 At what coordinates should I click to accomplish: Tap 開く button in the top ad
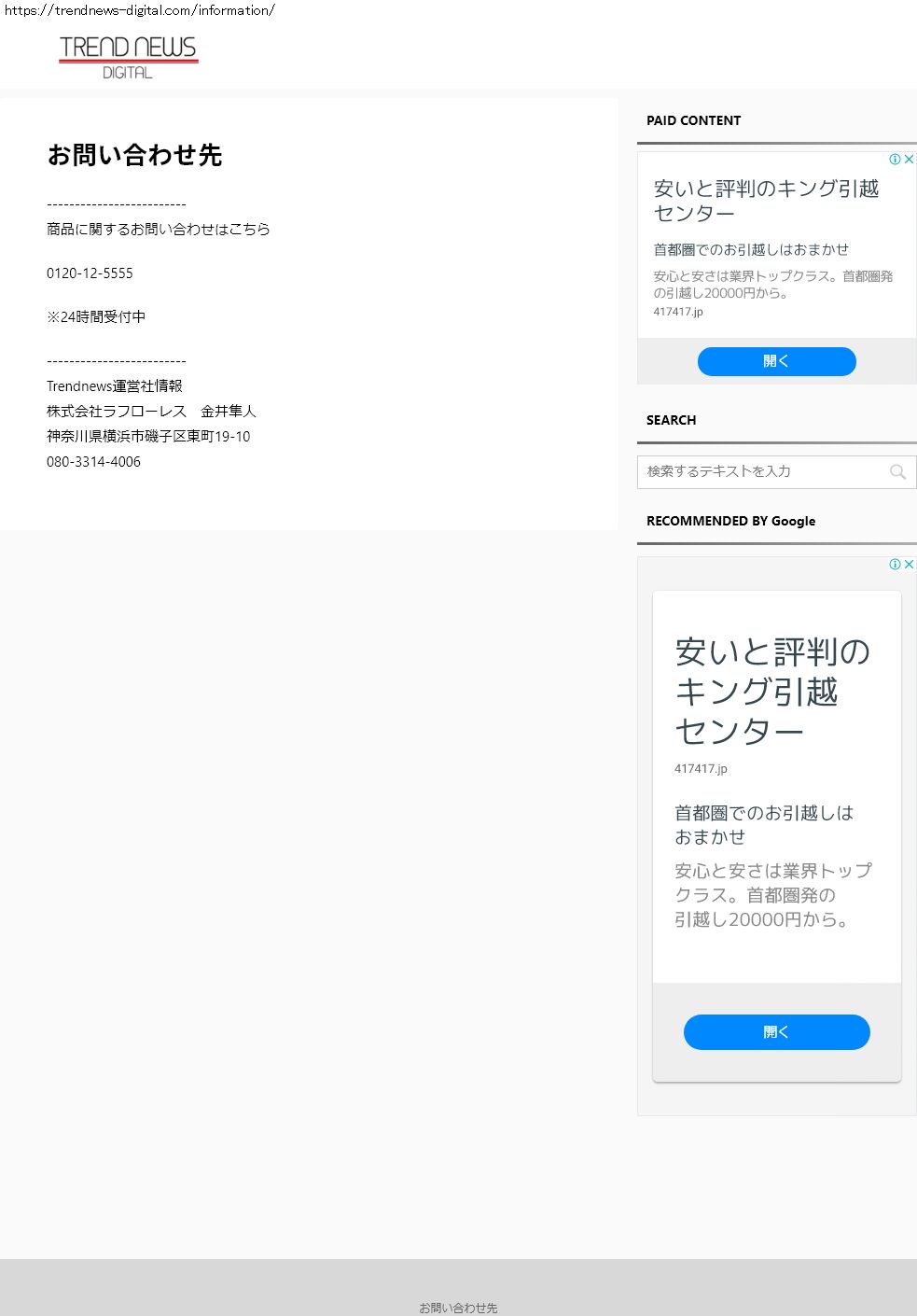(x=776, y=361)
